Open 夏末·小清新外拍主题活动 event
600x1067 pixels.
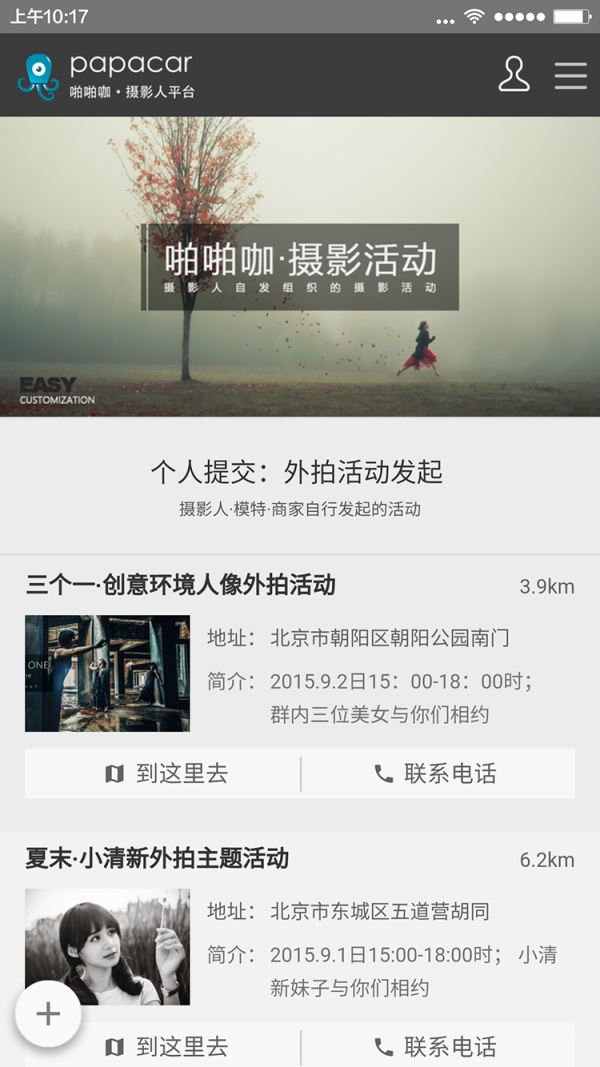(x=157, y=858)
